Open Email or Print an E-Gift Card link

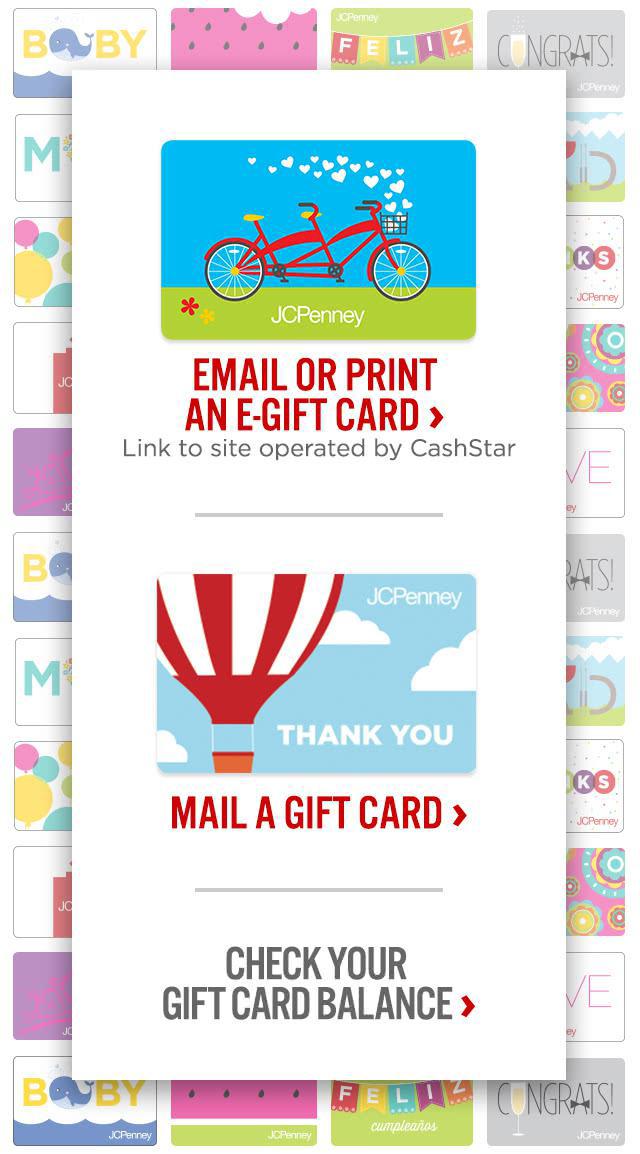315,395
